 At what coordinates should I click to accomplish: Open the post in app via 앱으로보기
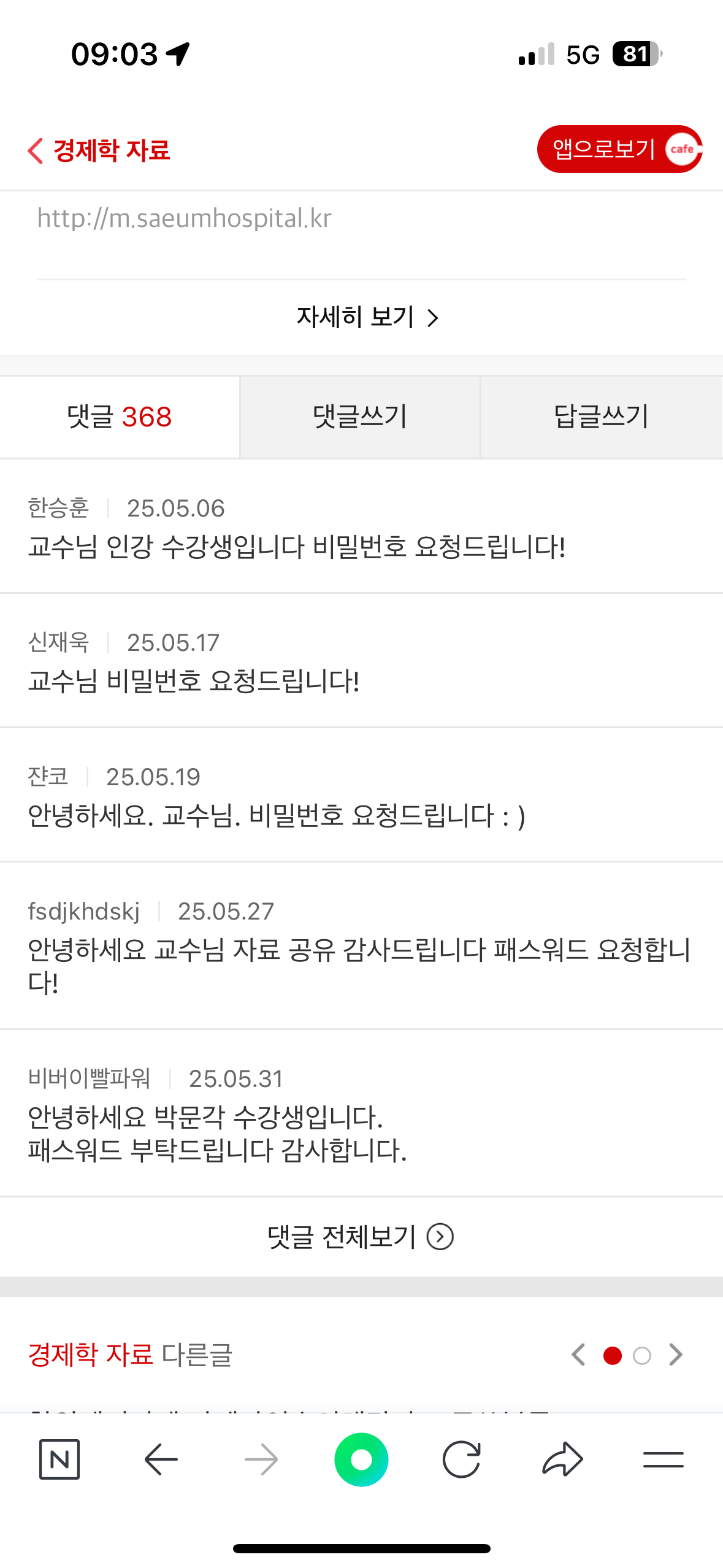click(619, 149)
